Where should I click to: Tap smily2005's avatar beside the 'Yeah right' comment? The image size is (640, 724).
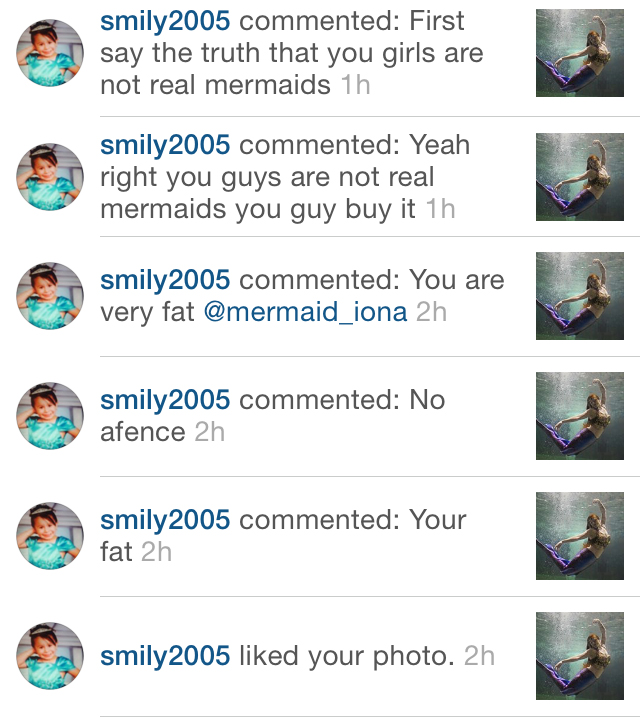(x=50, y=176)
